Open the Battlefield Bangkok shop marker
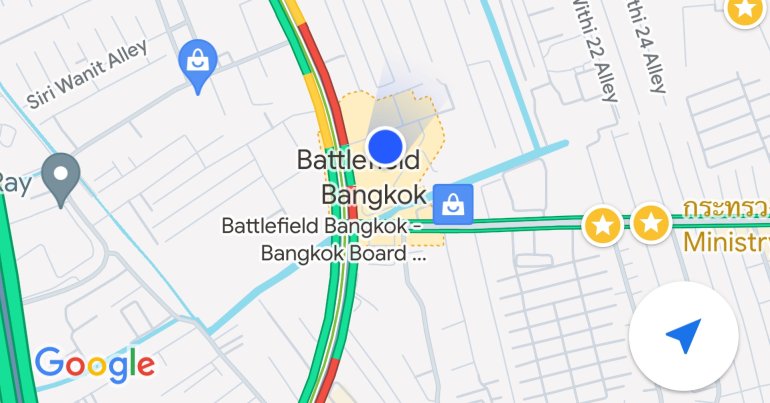The height and width of the screenshot is (403, 770). click(454, 205)
